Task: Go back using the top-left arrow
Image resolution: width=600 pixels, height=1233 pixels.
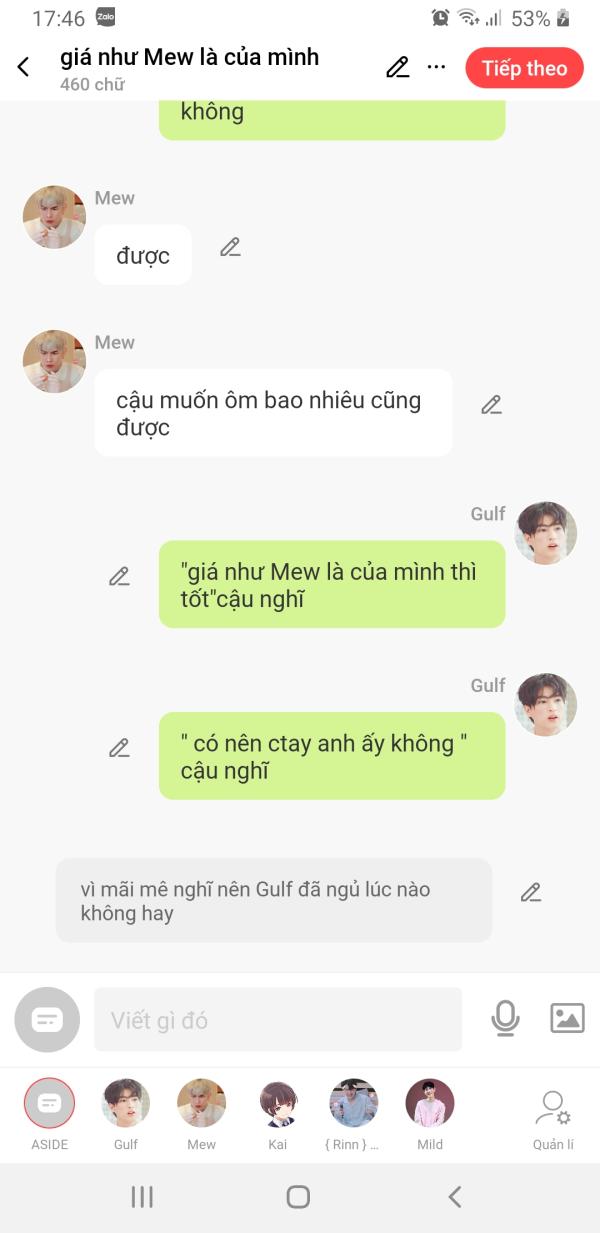Action: (x=23, y=67)
